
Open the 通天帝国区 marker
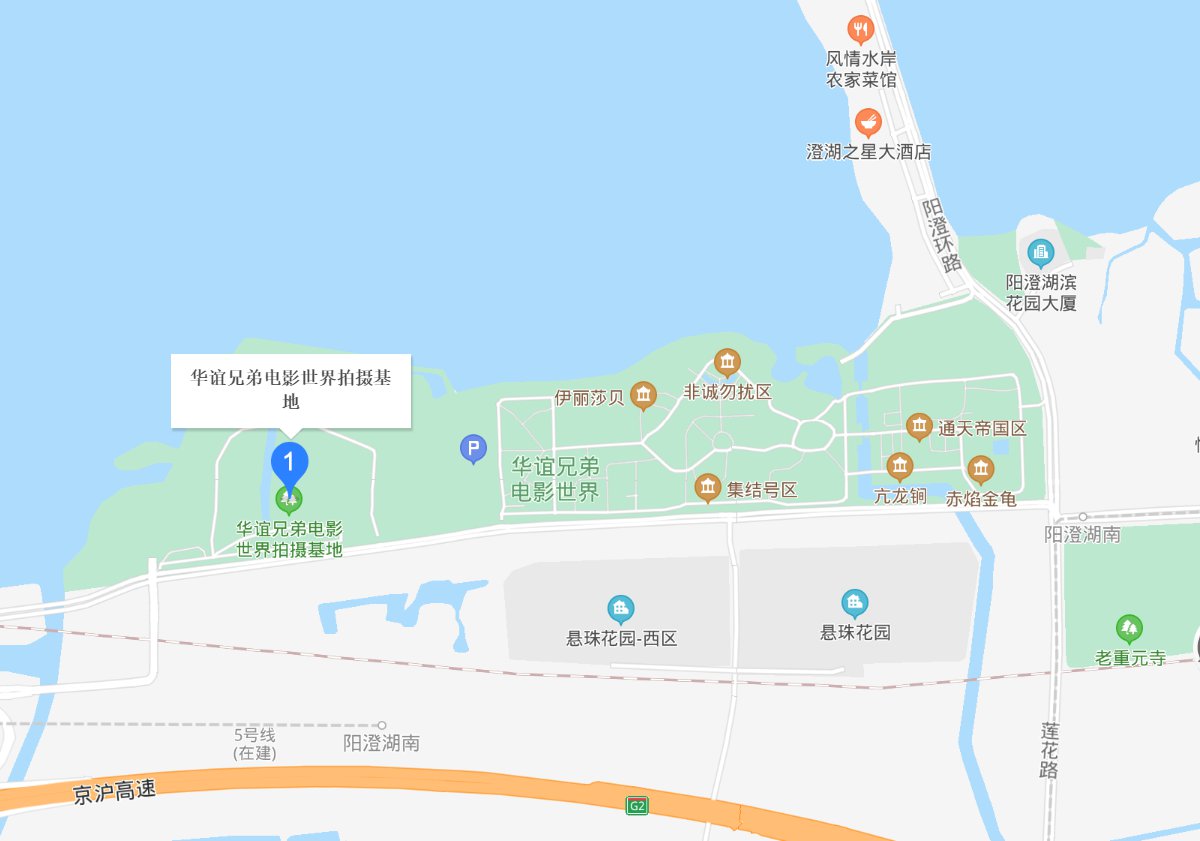click(x=919, y=427)
